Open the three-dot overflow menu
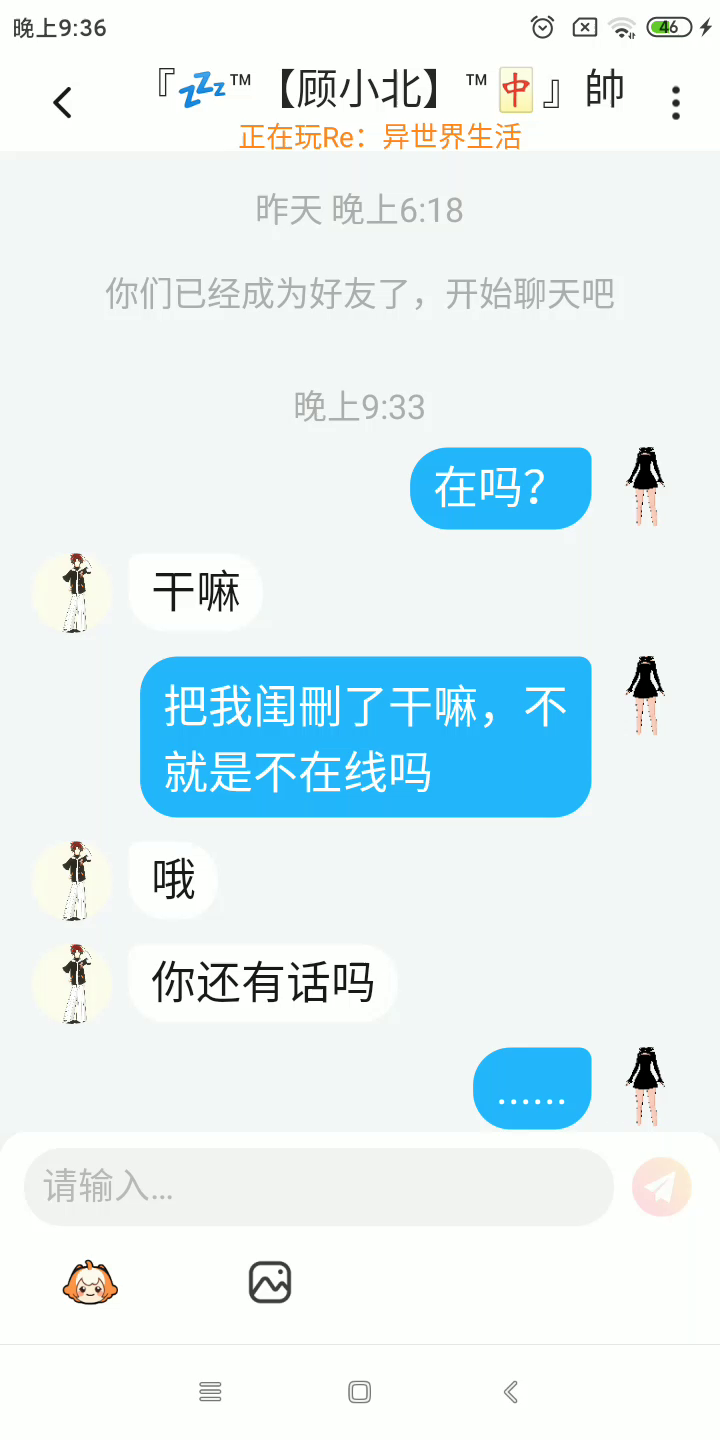 676,103
